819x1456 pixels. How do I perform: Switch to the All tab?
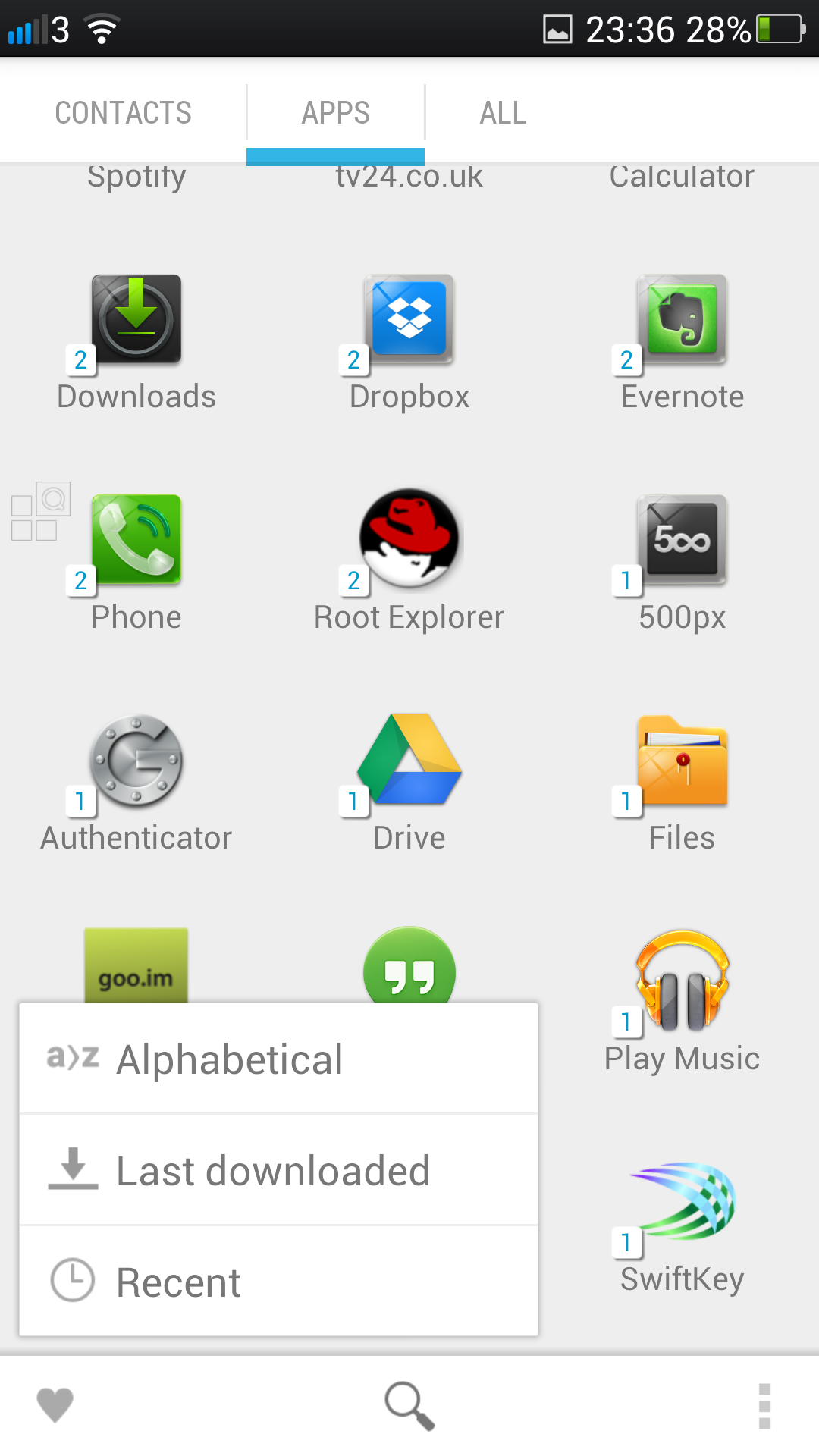click(x=503, y=112)
